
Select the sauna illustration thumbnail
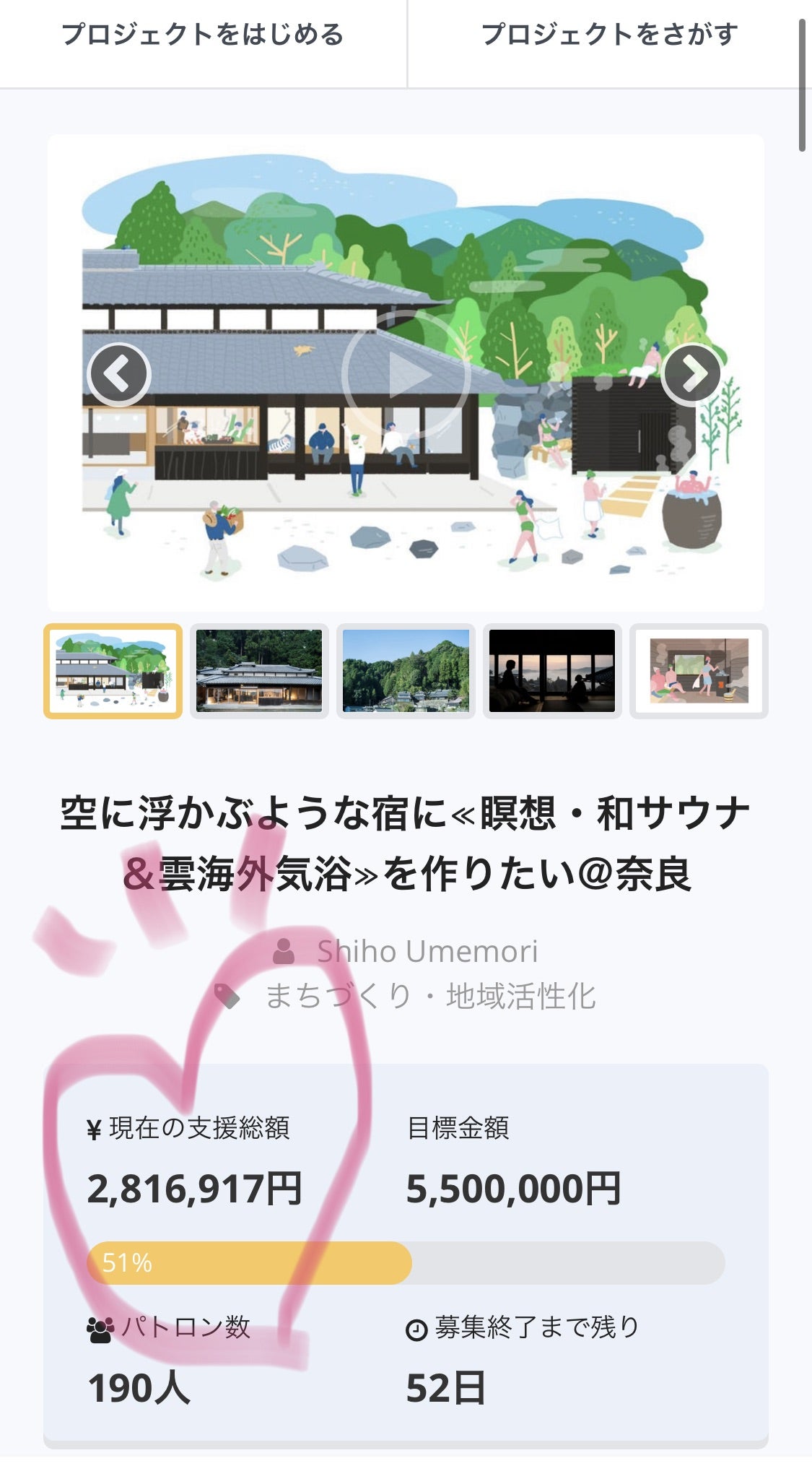[699, 671]
